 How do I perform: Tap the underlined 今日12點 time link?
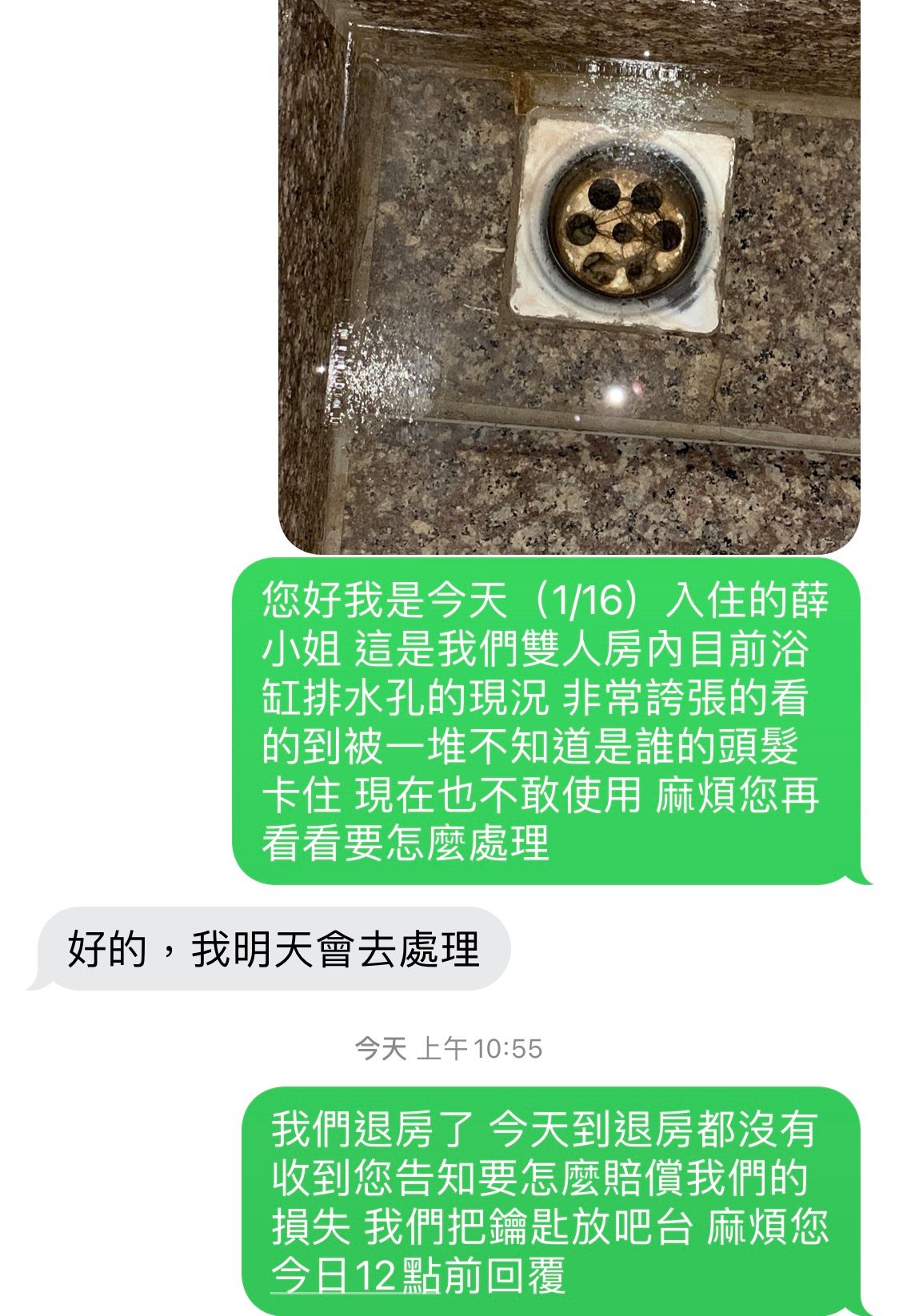tap(354, 1275)
